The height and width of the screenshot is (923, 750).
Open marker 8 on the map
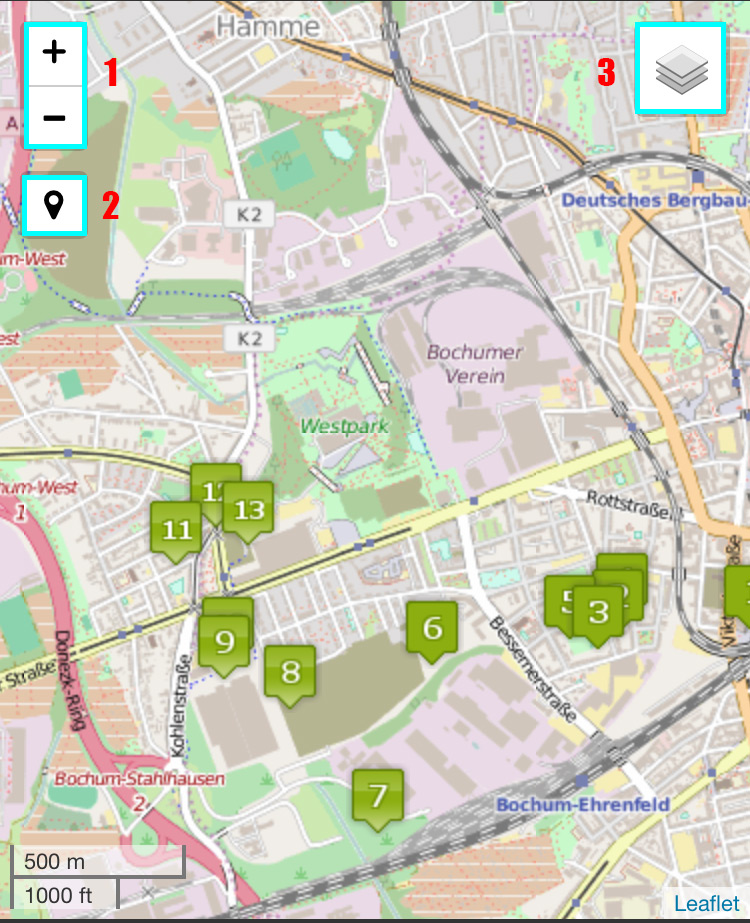(290, 671)
